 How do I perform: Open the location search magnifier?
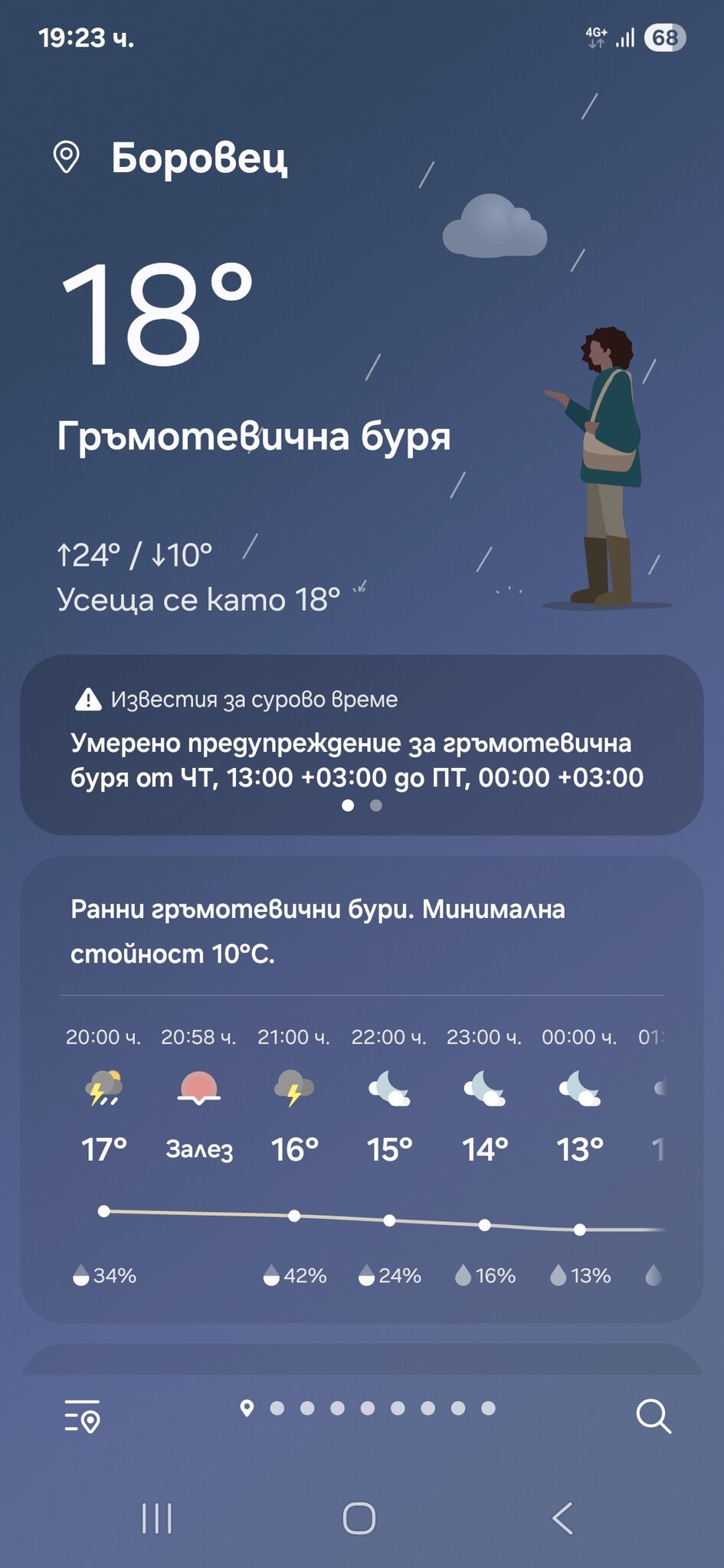click(x=654, y=1416)
